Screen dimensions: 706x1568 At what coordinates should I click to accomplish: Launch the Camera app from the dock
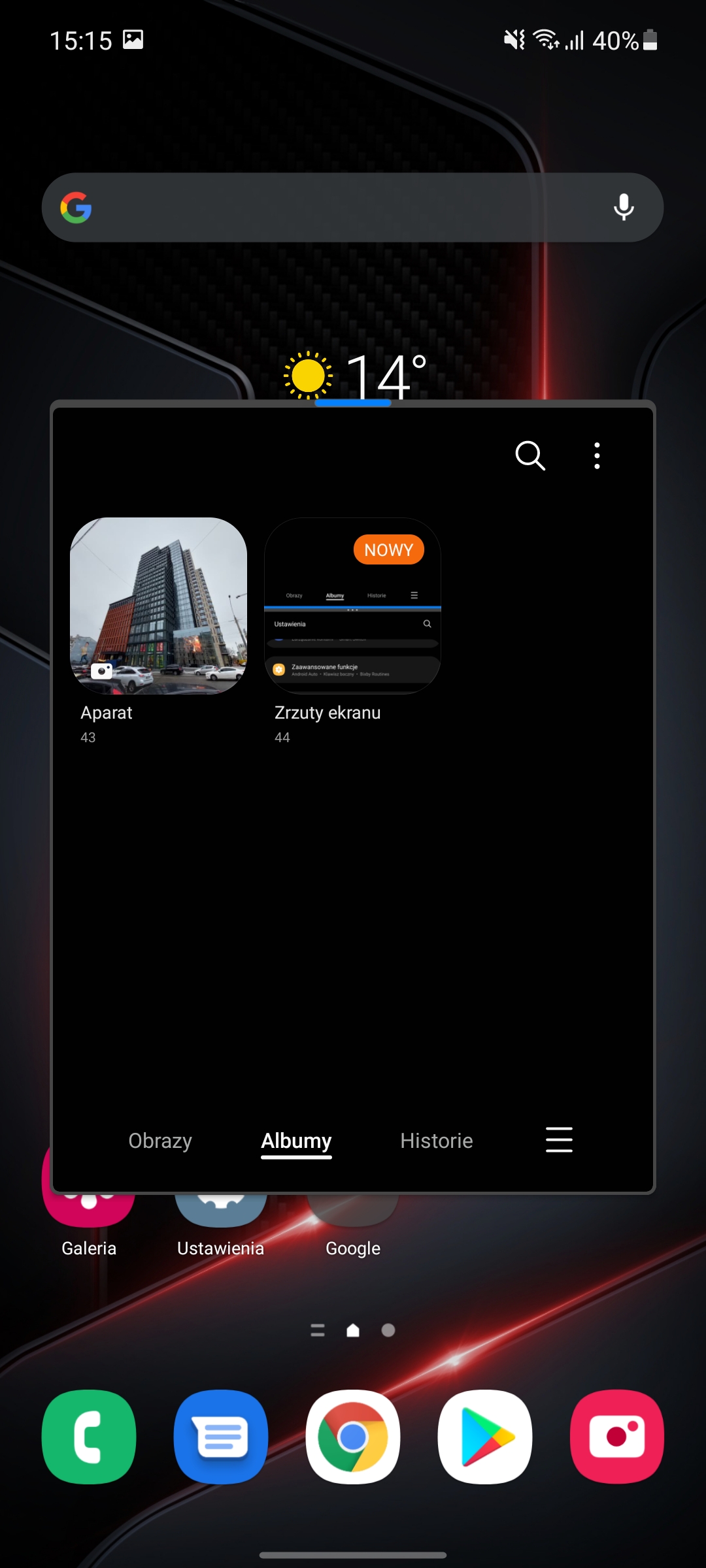pyautogui.click(x=617, y=1437)
